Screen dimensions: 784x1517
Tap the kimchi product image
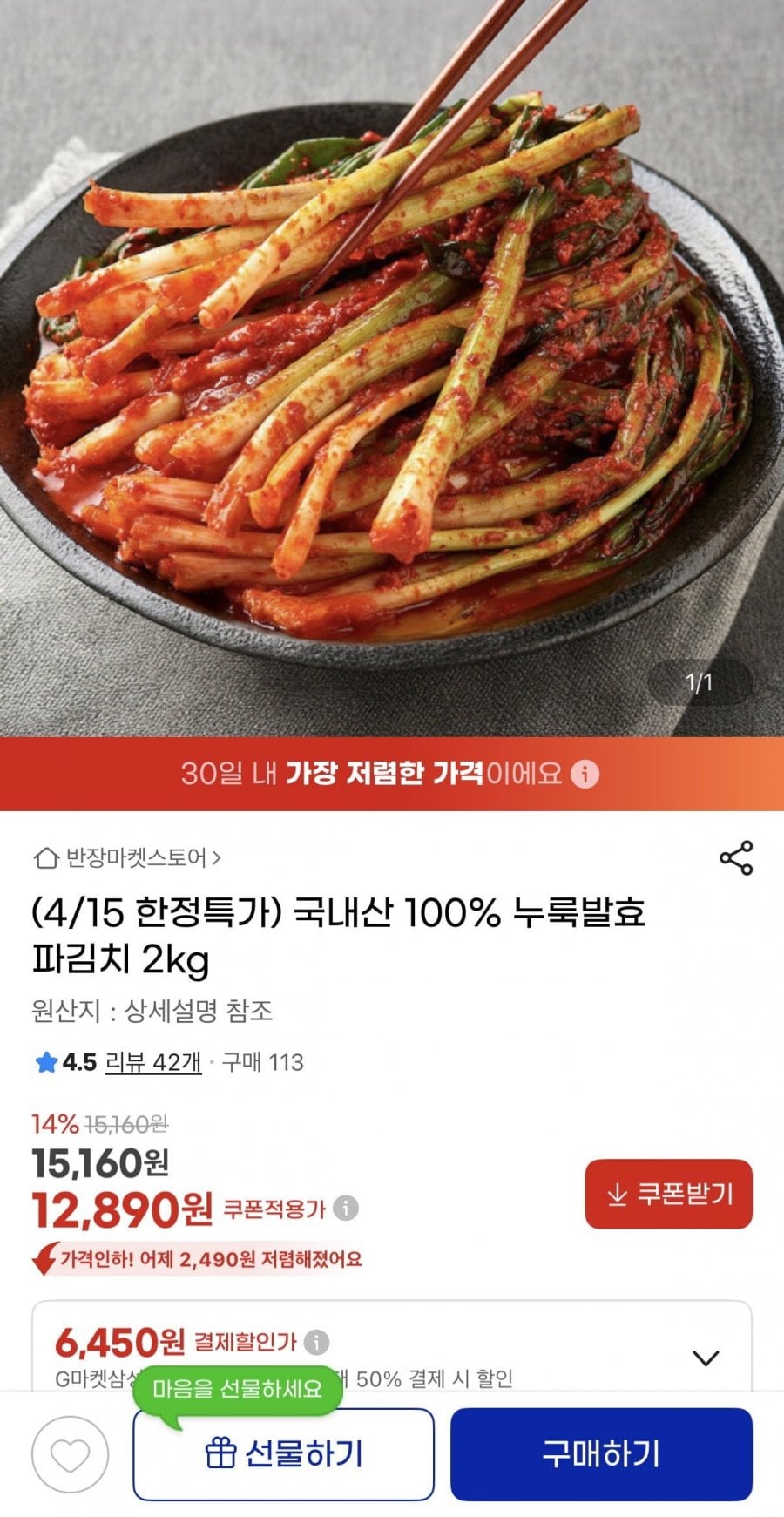(x=392, y=366)
